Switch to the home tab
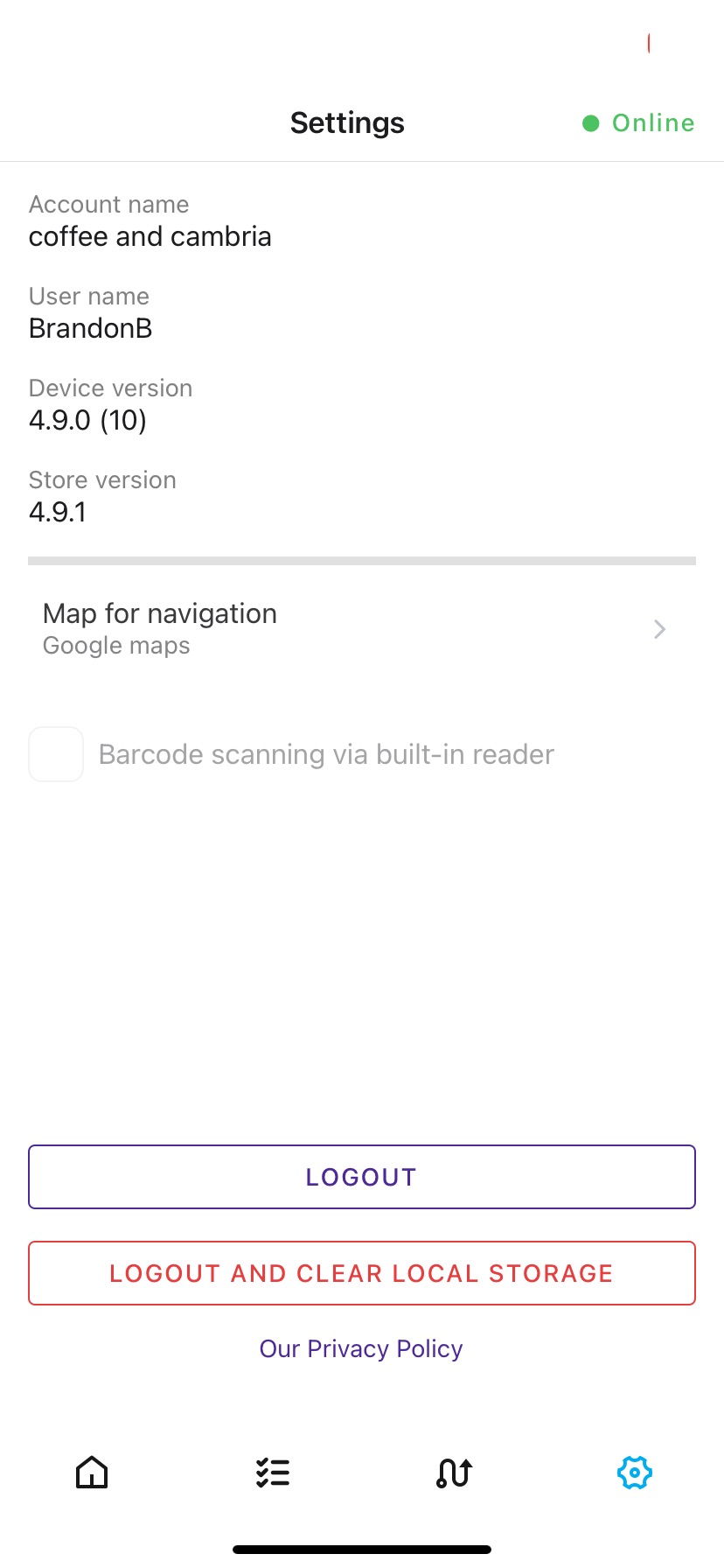This screenshot has height=1568, width=724. 92,1473
